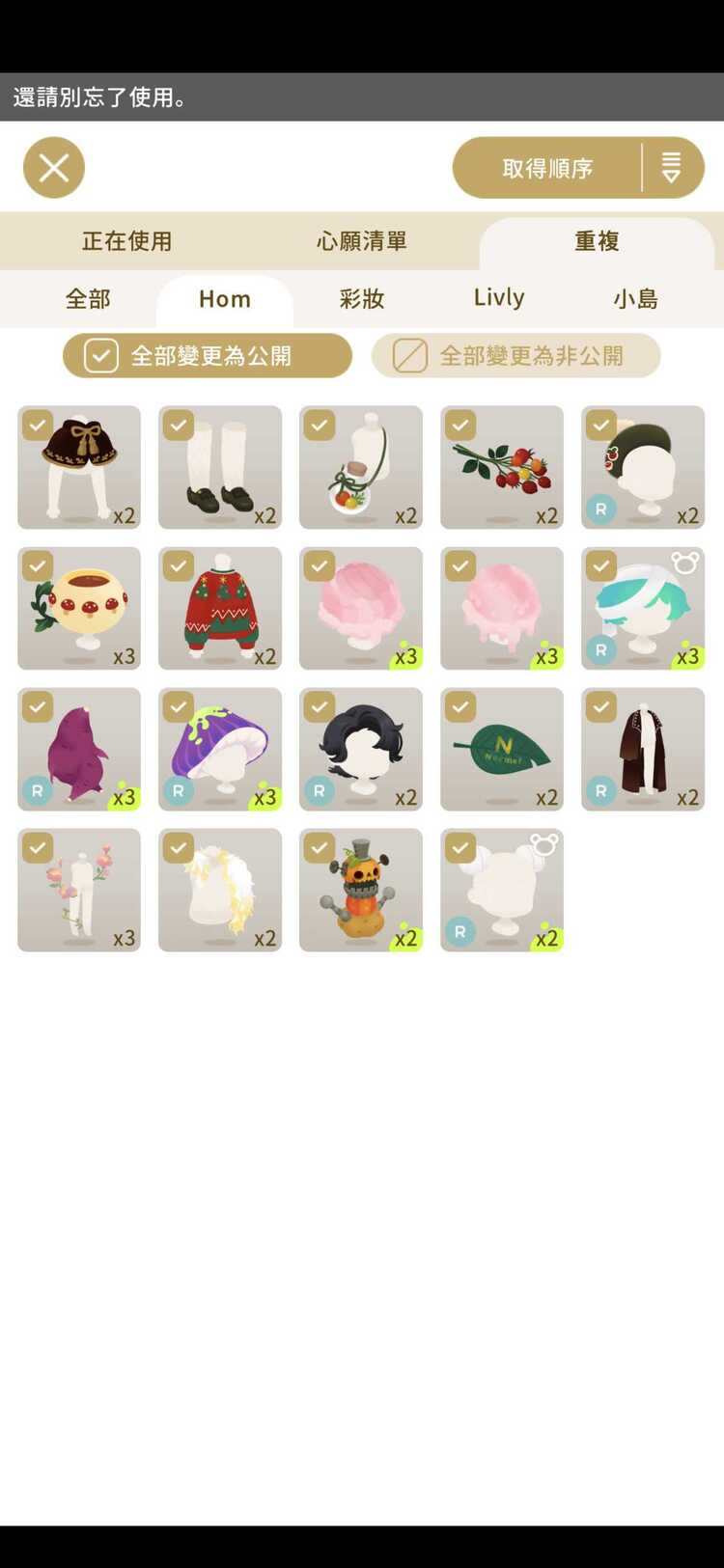Uncheck the black curly hair item
Screen dimensions: 724x1568
click(320, 707)
